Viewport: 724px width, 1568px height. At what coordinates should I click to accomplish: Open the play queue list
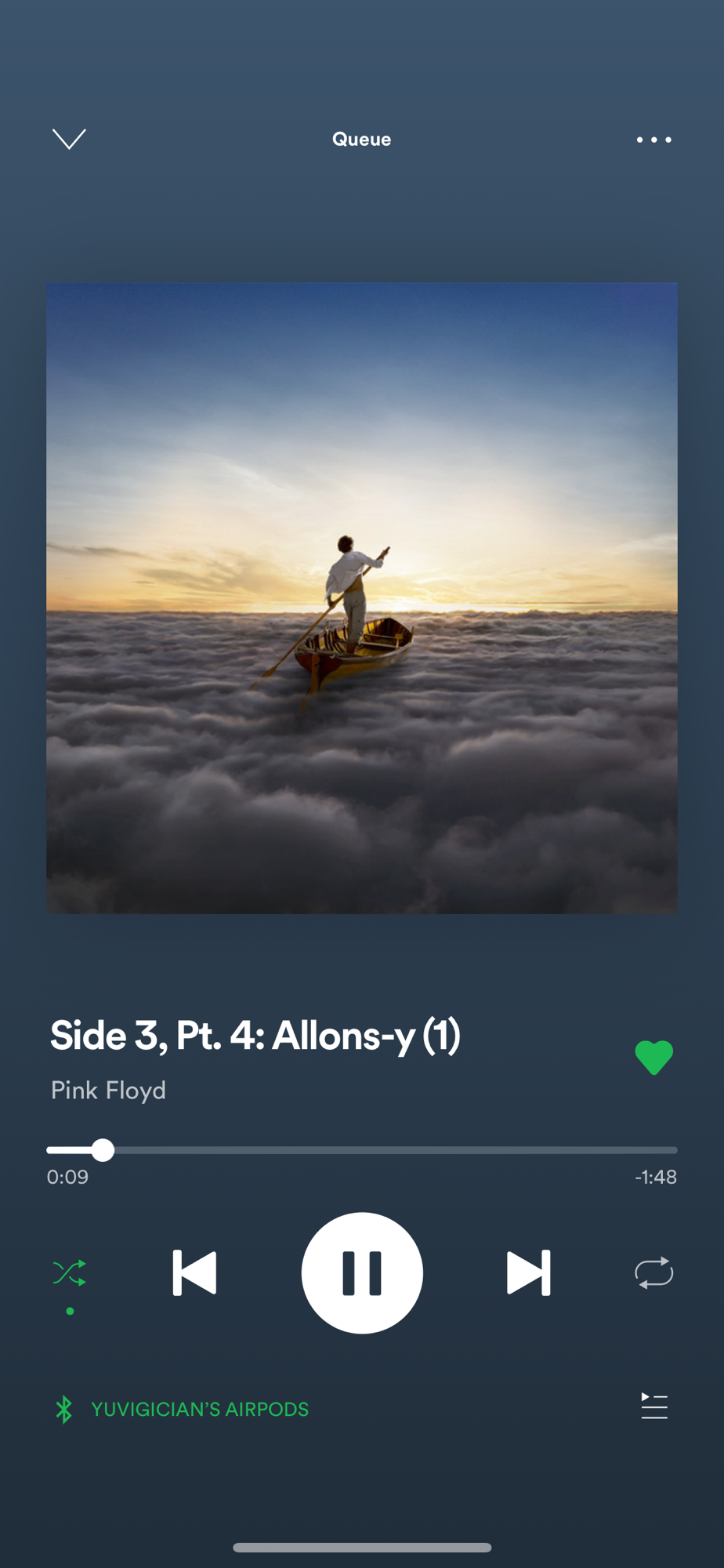(x=653, y=1406)
